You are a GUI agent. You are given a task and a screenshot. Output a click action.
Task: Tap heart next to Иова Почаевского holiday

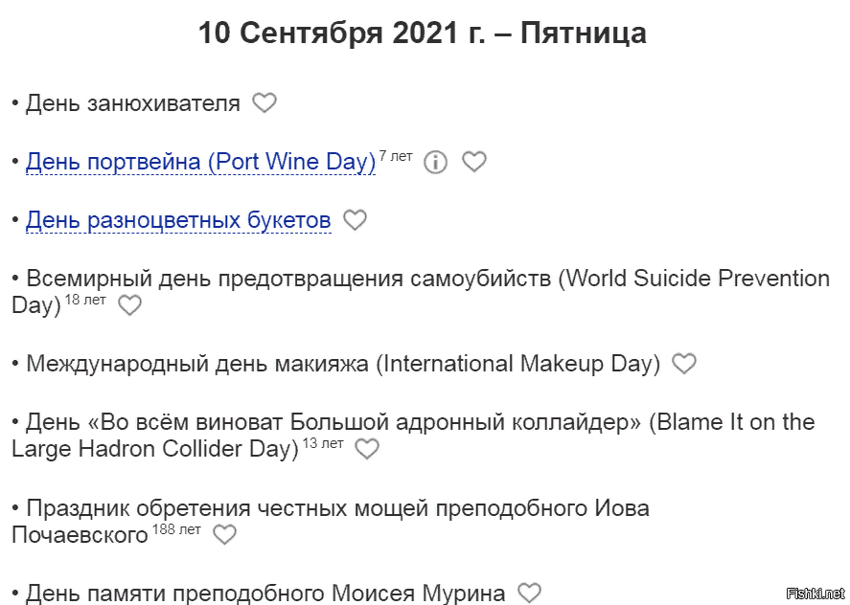tap(225, 536)
